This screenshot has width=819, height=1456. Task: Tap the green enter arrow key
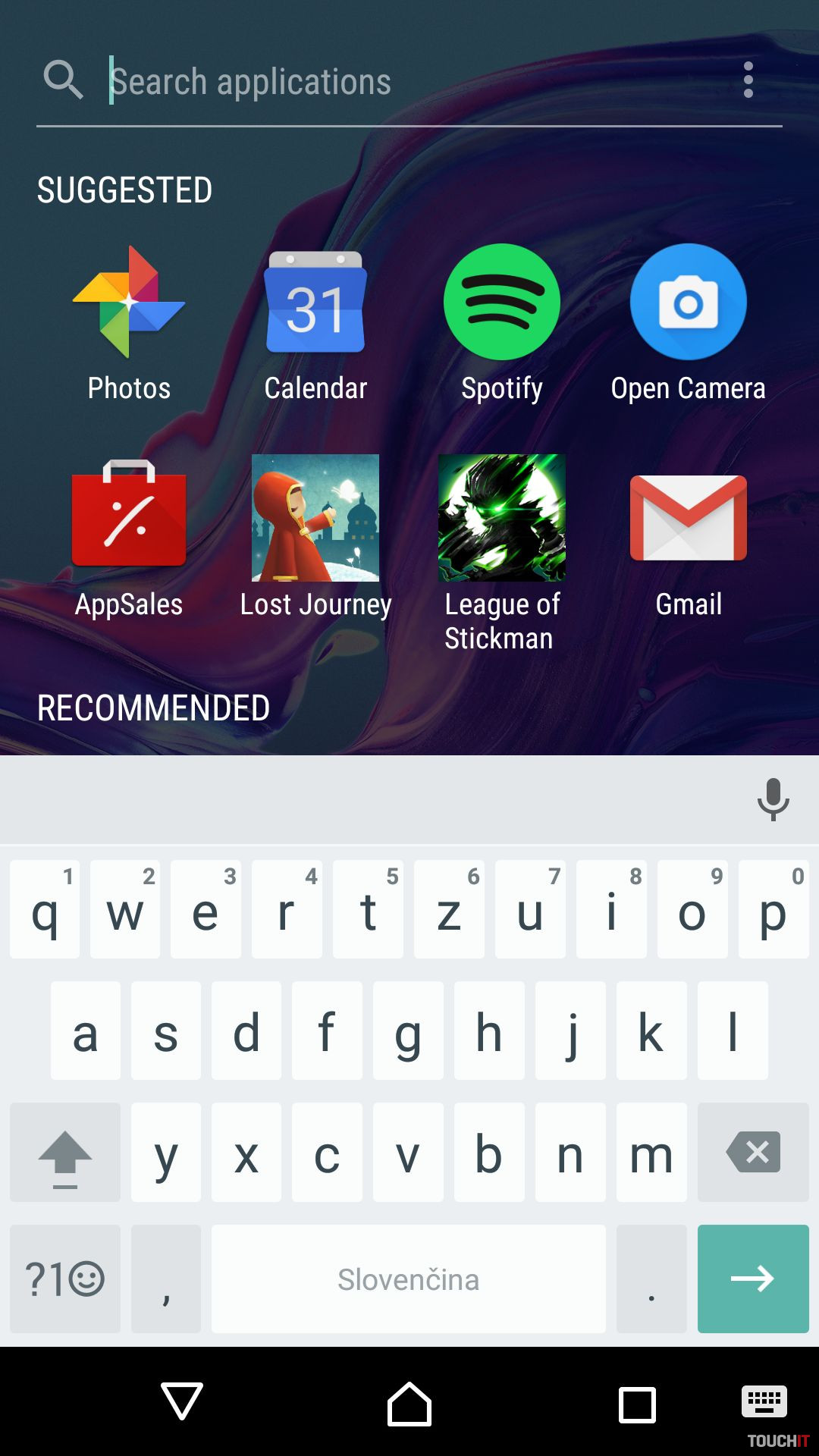point(753,1279)
